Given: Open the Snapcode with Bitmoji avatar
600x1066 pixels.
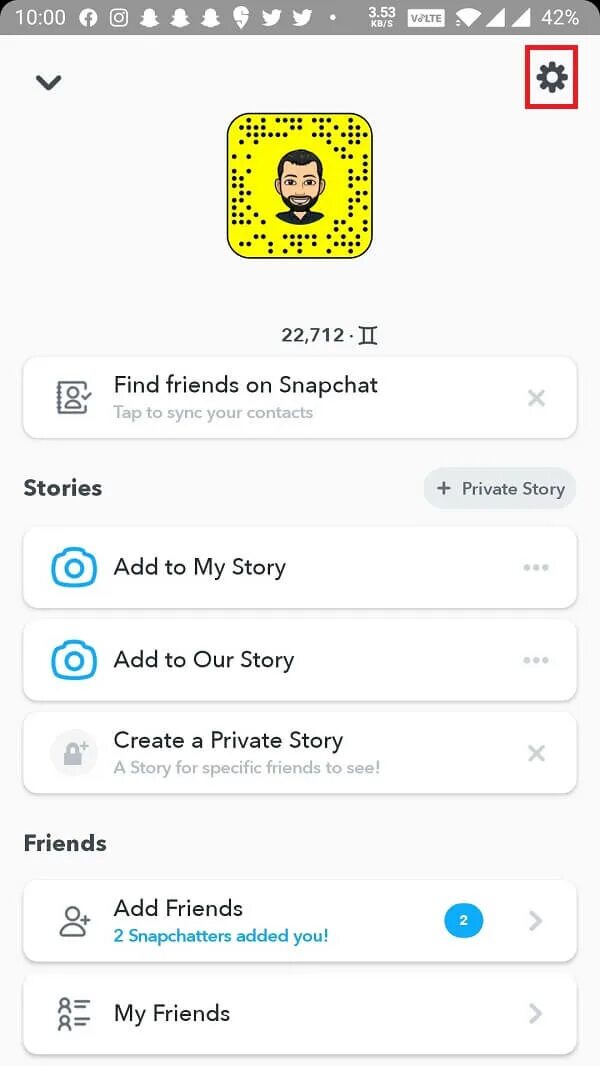Looking at the screenshot, I should click(x=299, y=185).
